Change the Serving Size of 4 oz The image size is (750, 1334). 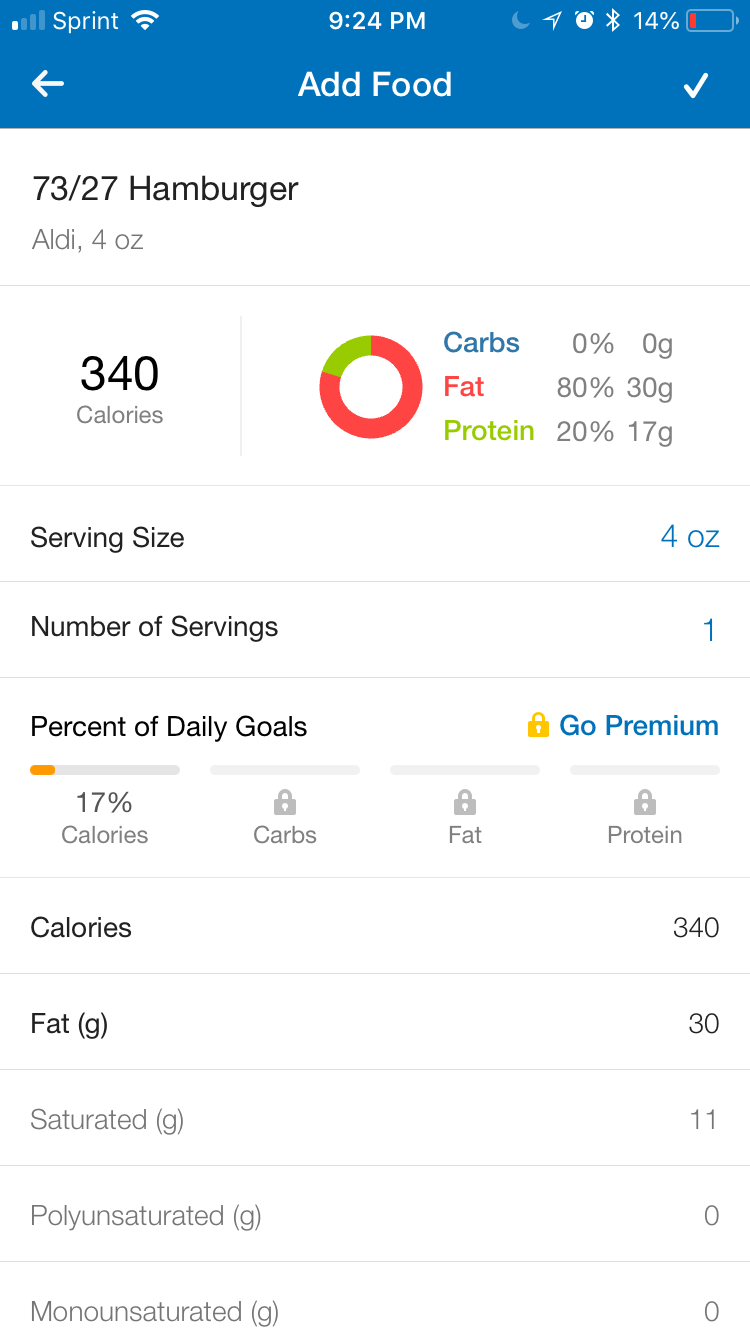375,535
